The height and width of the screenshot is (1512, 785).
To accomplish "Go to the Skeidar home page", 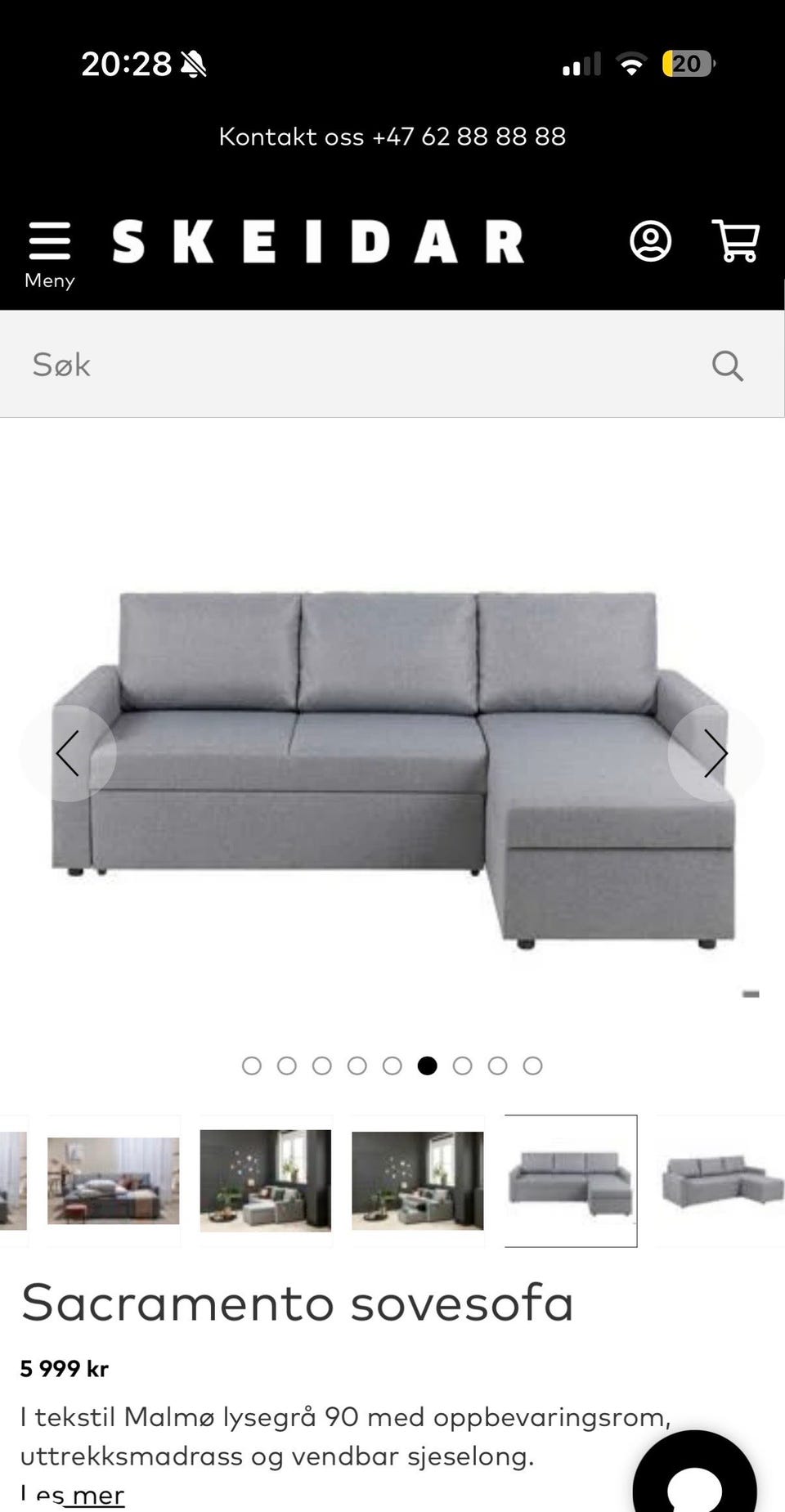I will click(x=317, y=242).
